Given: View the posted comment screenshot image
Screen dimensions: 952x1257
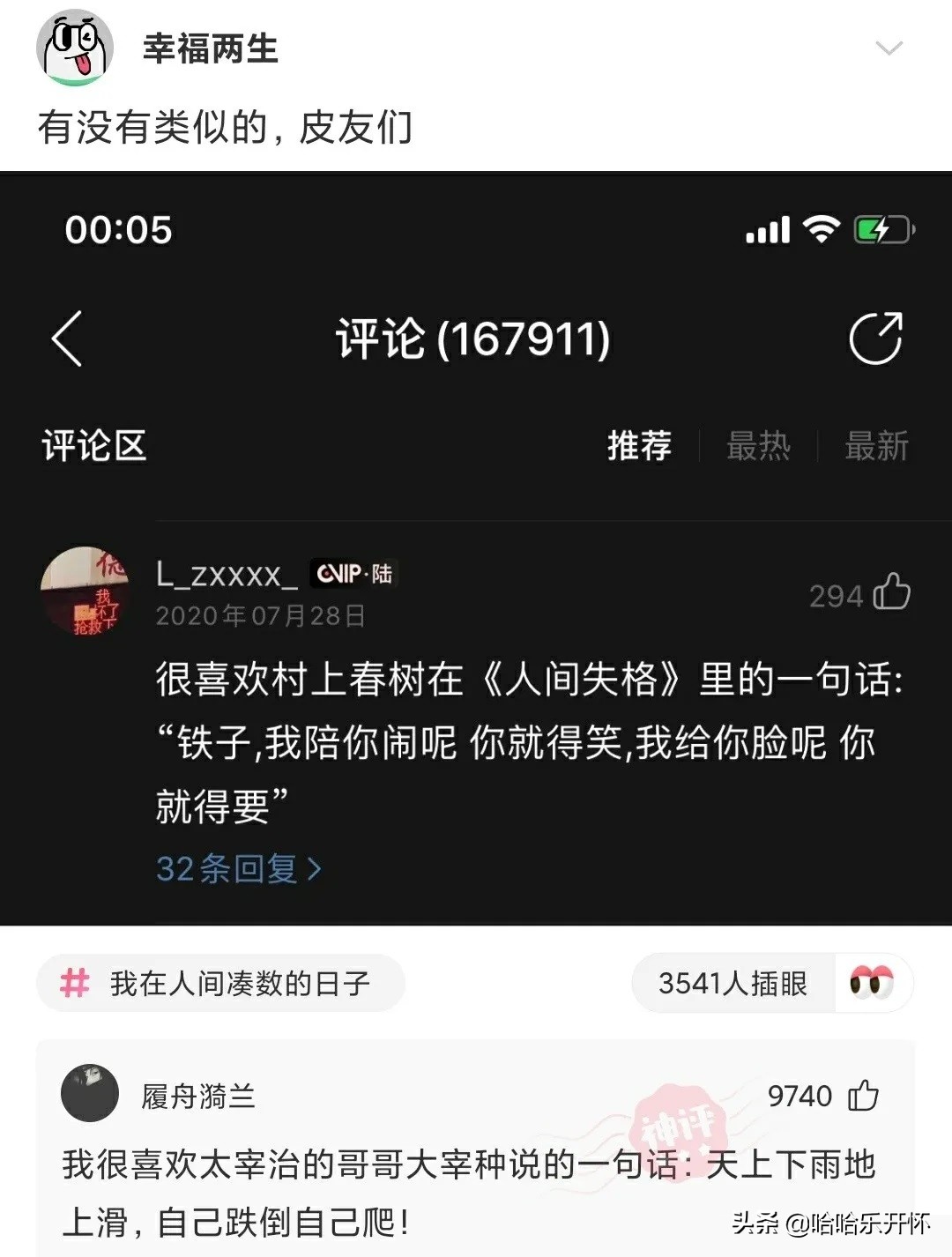Looking at the screenshot, I should 476,548.
